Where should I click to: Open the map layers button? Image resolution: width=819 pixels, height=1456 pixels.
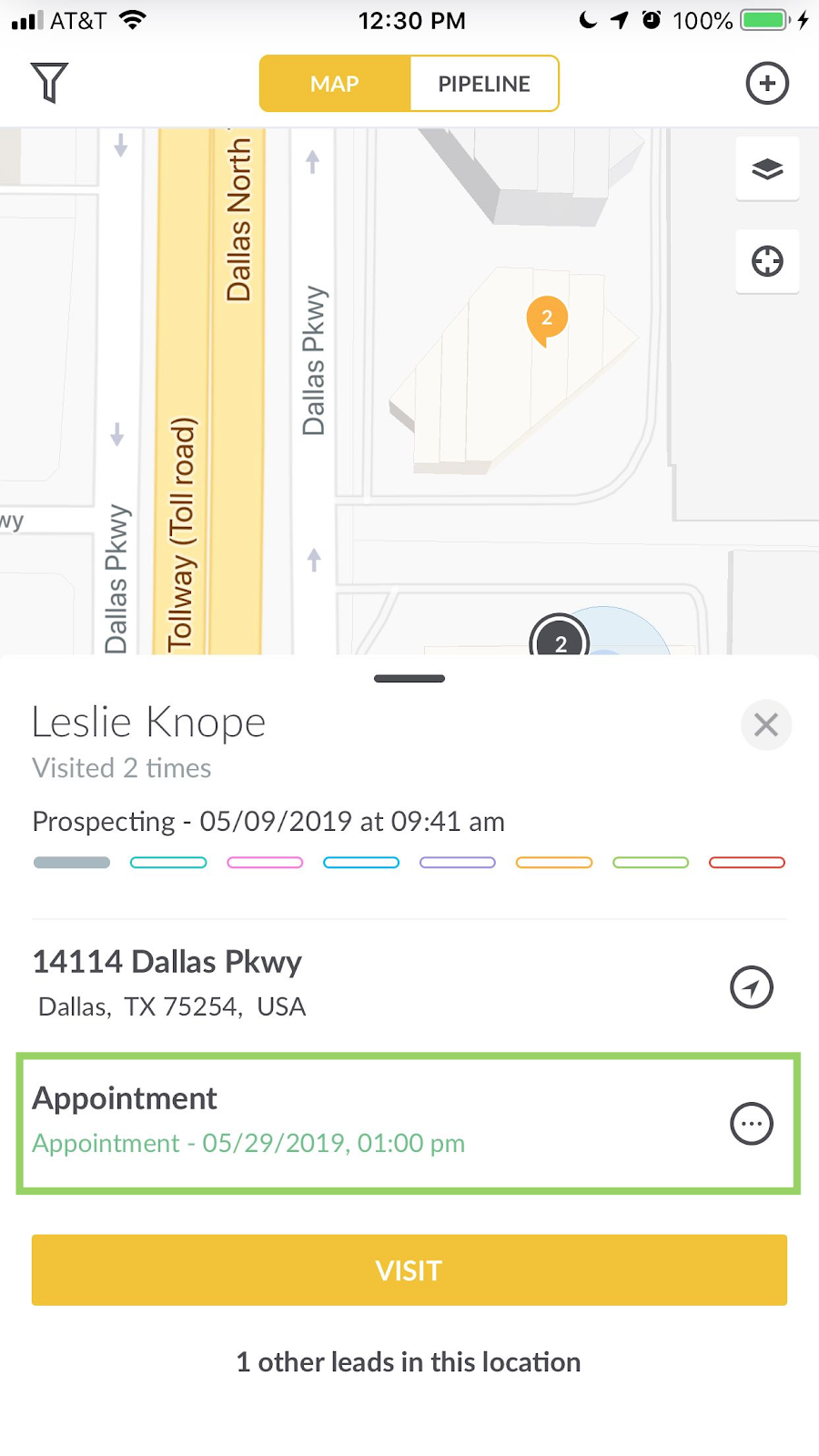767,169
